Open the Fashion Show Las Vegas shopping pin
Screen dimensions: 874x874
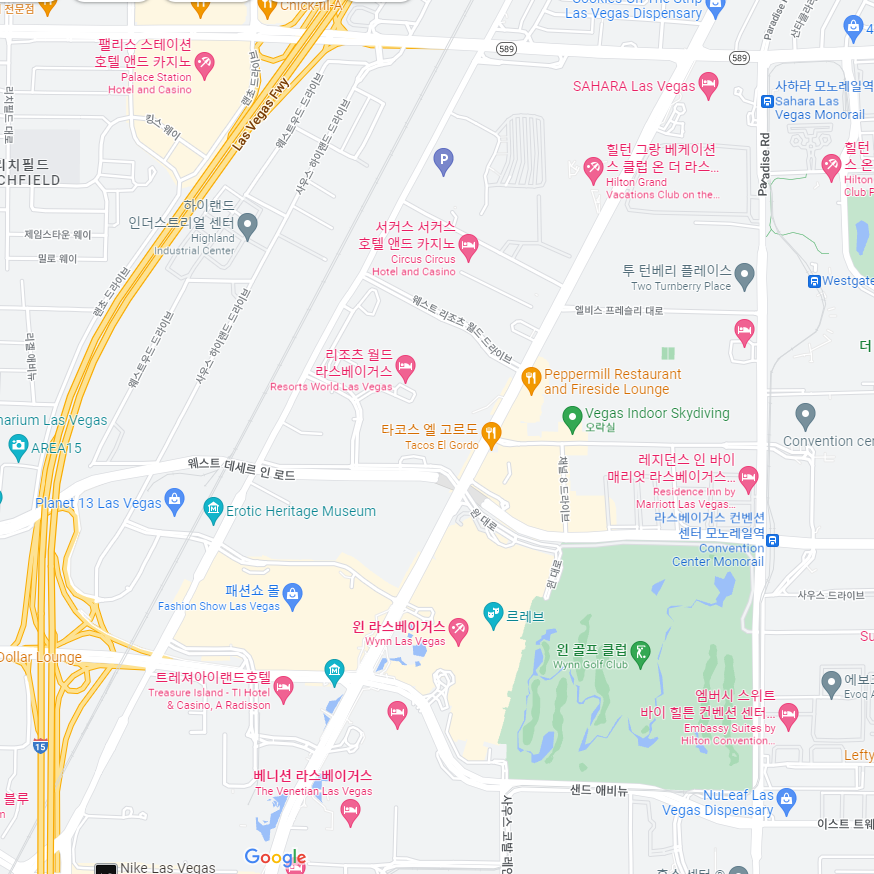(x=292, y=597)
